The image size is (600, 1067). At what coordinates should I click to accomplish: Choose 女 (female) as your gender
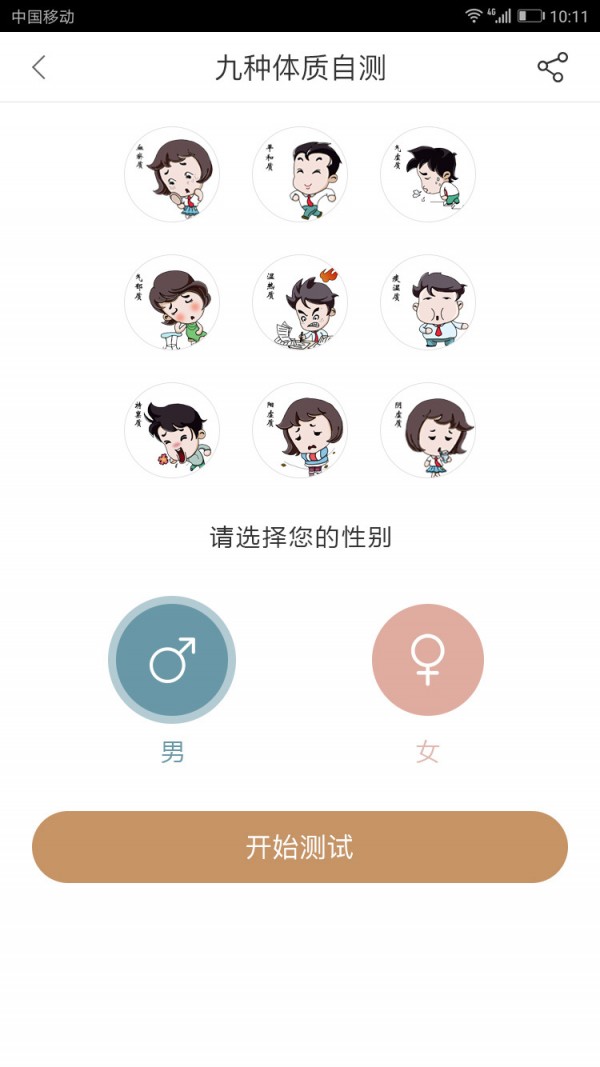pyautogui.click(x=428, y=660)
